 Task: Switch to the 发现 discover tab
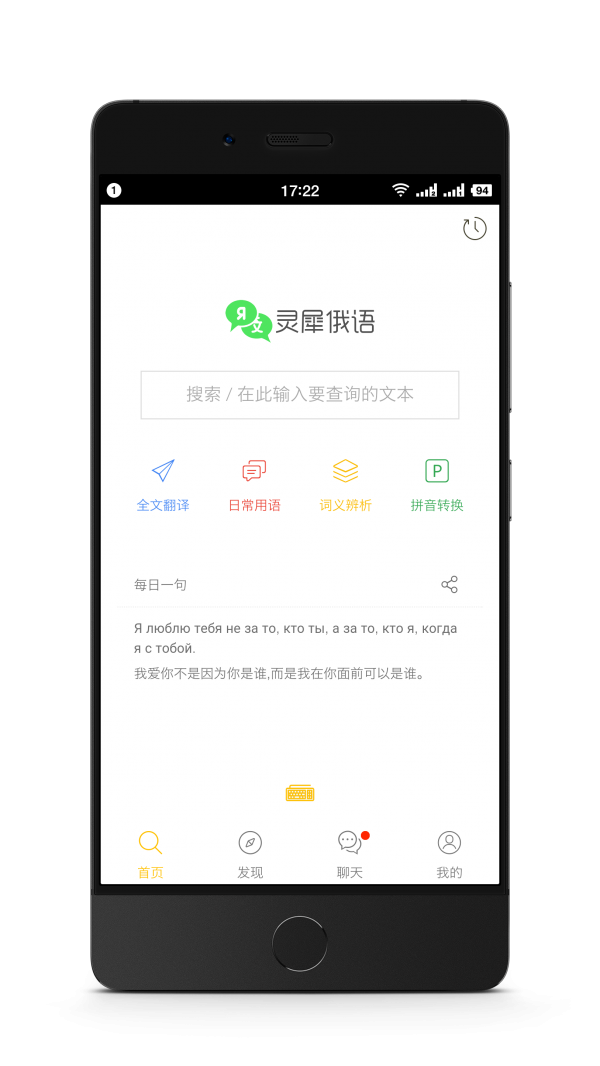pyautogui.click(x=250, y=853)
